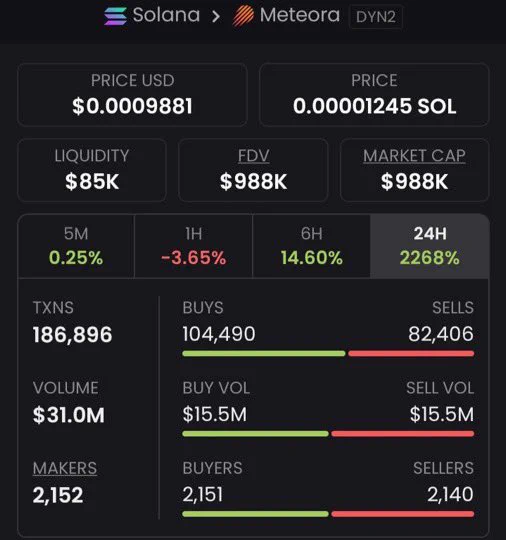Screen dimensions: 506x540
Task: Open the Meteora DEX link
Action: click(x=286, y=16)
